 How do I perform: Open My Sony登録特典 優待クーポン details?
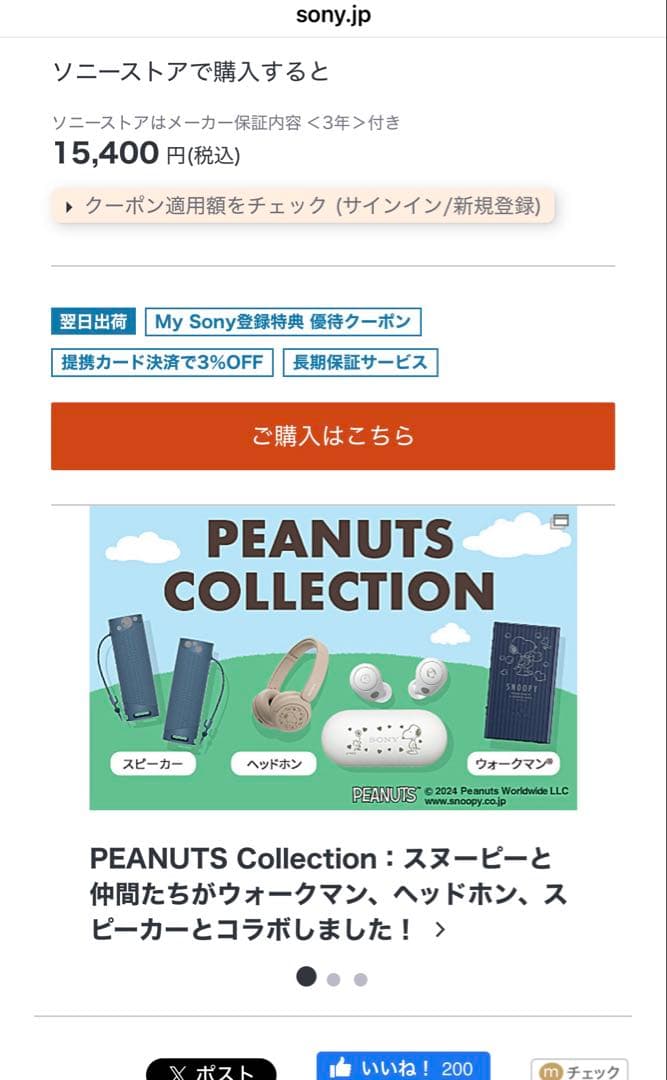[x=283, y=321]
